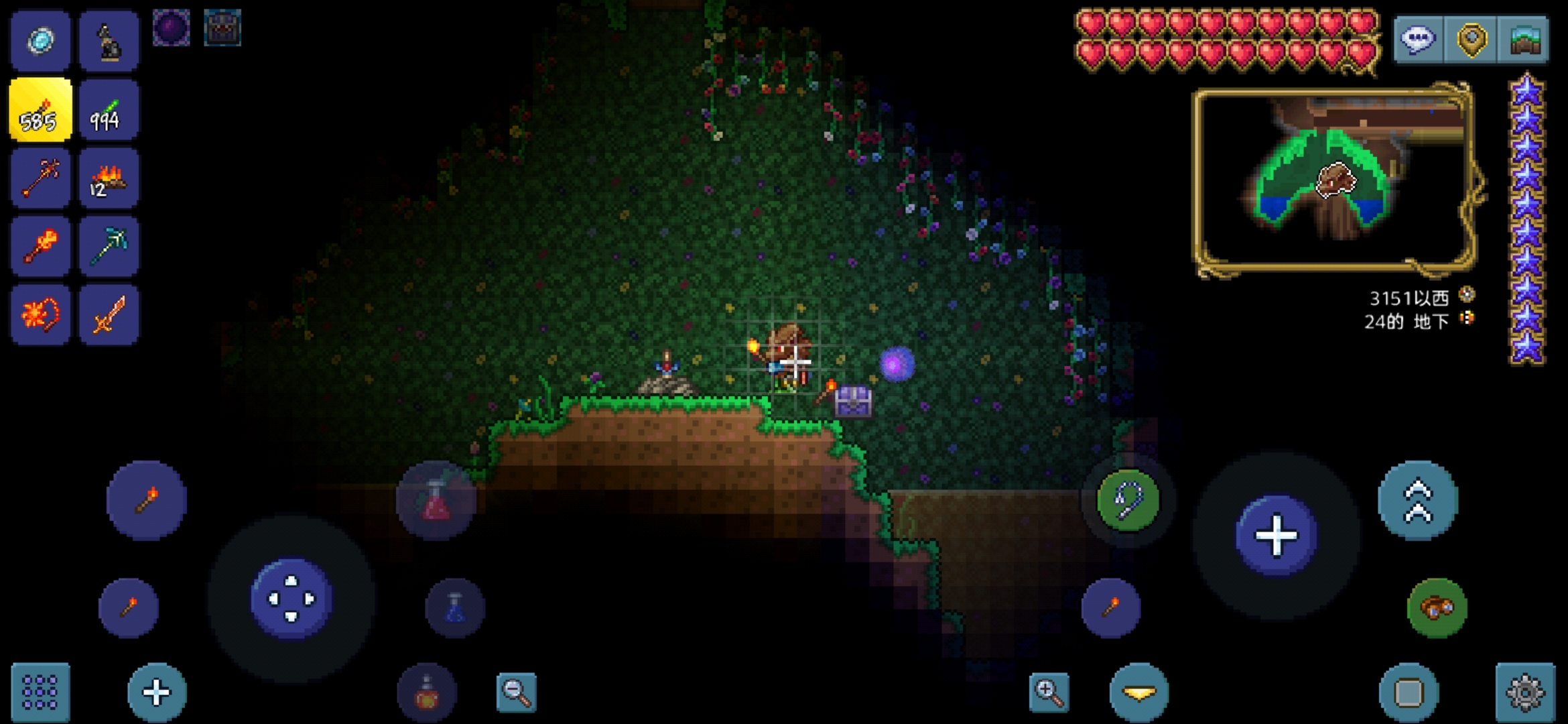Tap the zoom out magnifier
Screen dimensions: 1568x724
pos(516,692)
